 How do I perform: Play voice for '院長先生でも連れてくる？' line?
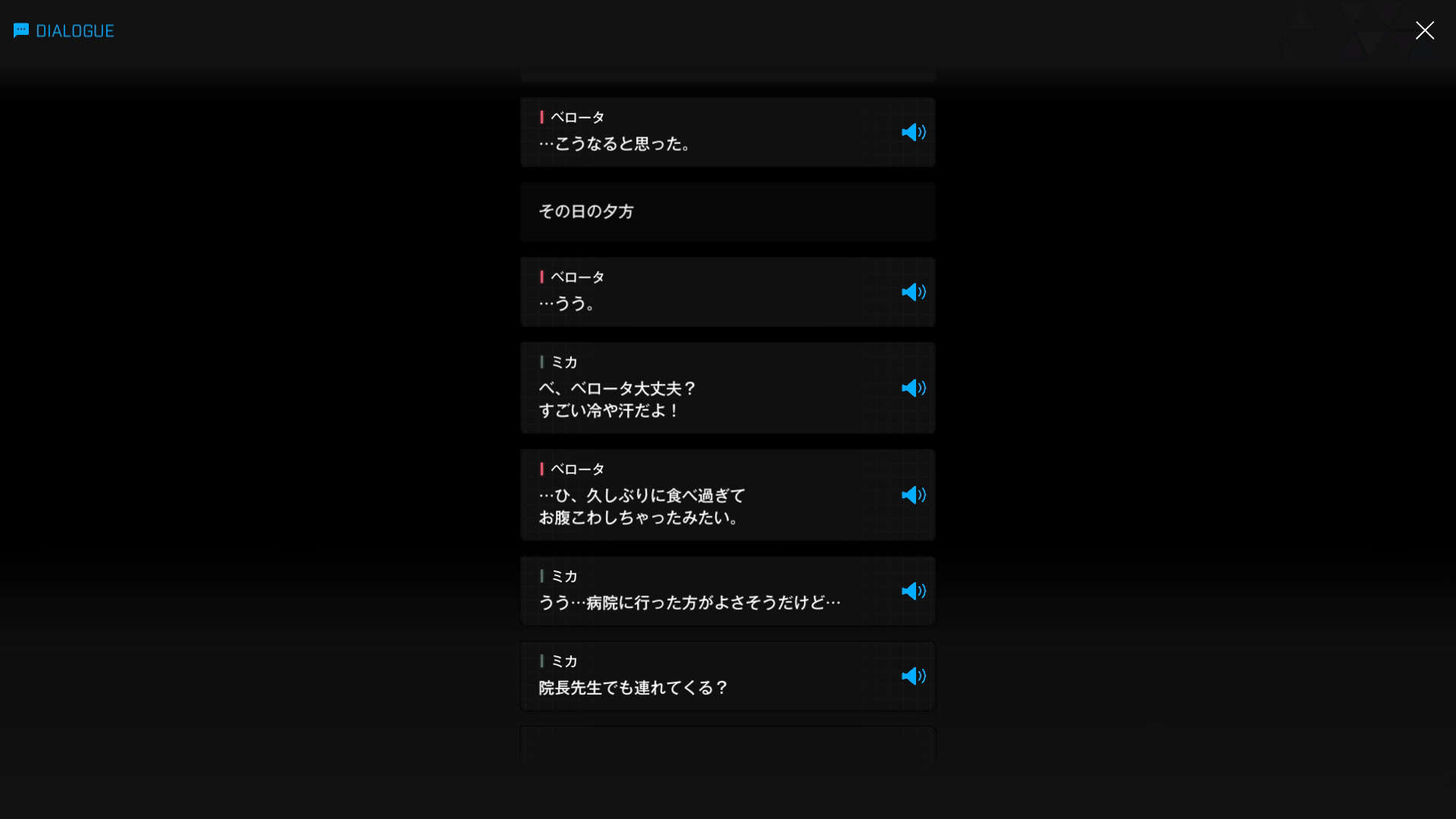click(x=913, y=676)
